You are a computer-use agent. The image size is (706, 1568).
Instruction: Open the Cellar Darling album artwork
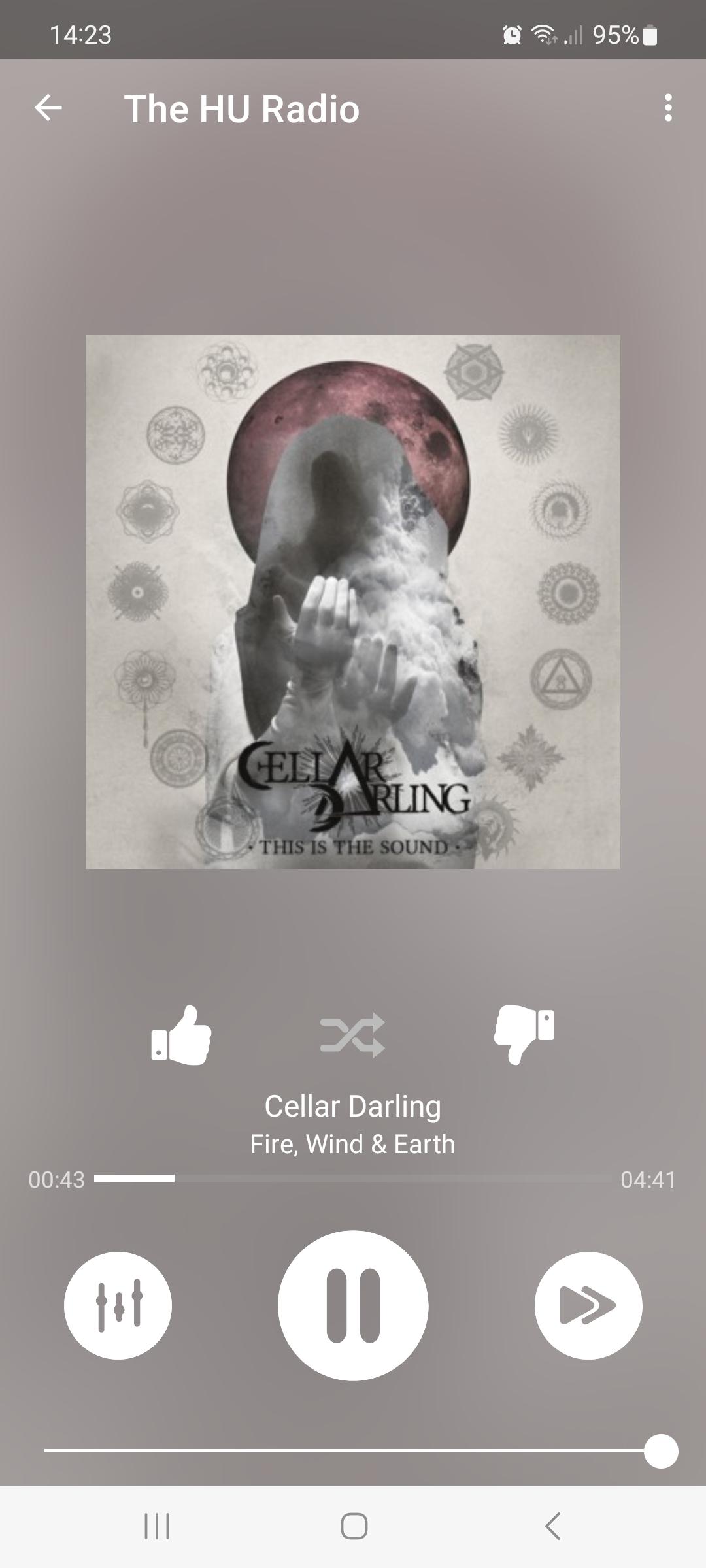pos(353,601)
